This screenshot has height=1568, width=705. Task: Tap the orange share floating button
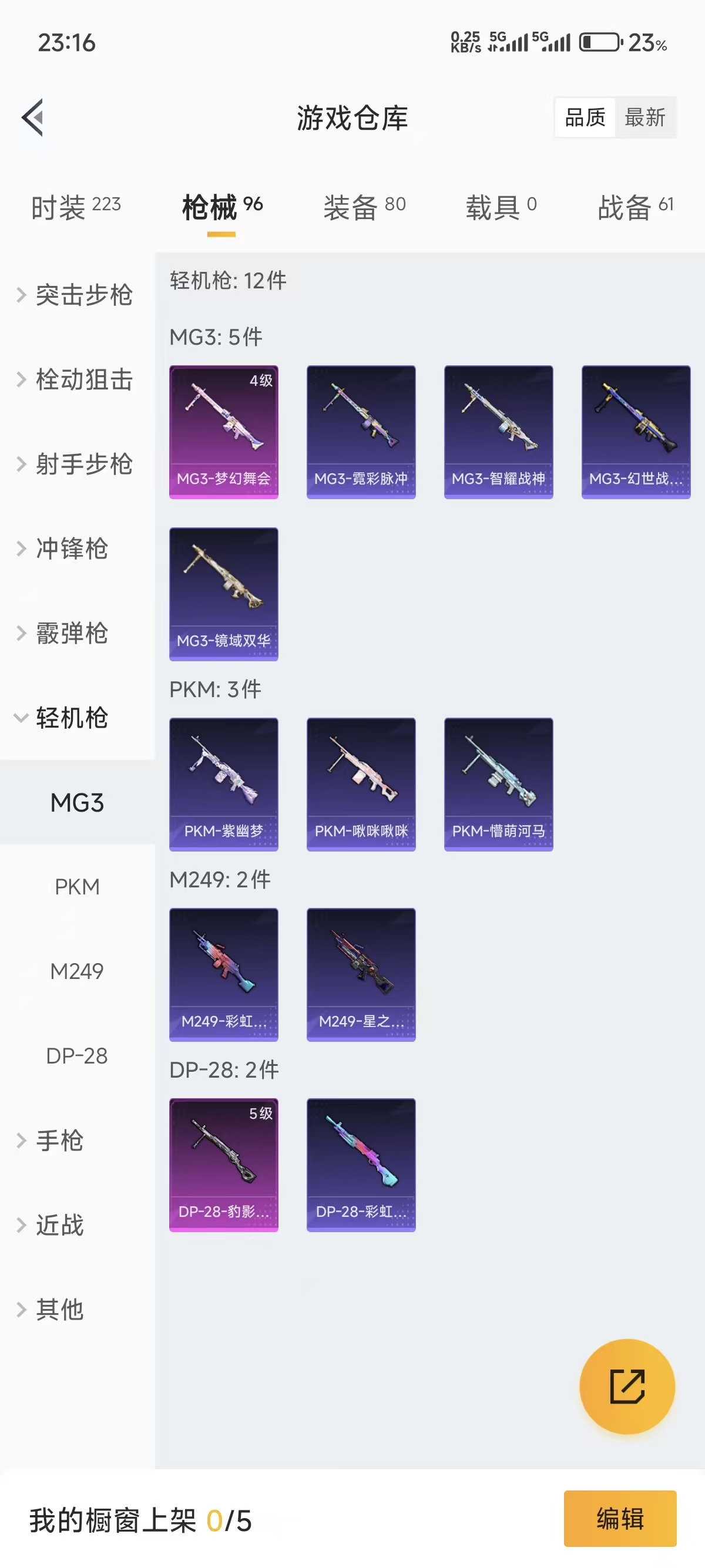point(626,1386)
